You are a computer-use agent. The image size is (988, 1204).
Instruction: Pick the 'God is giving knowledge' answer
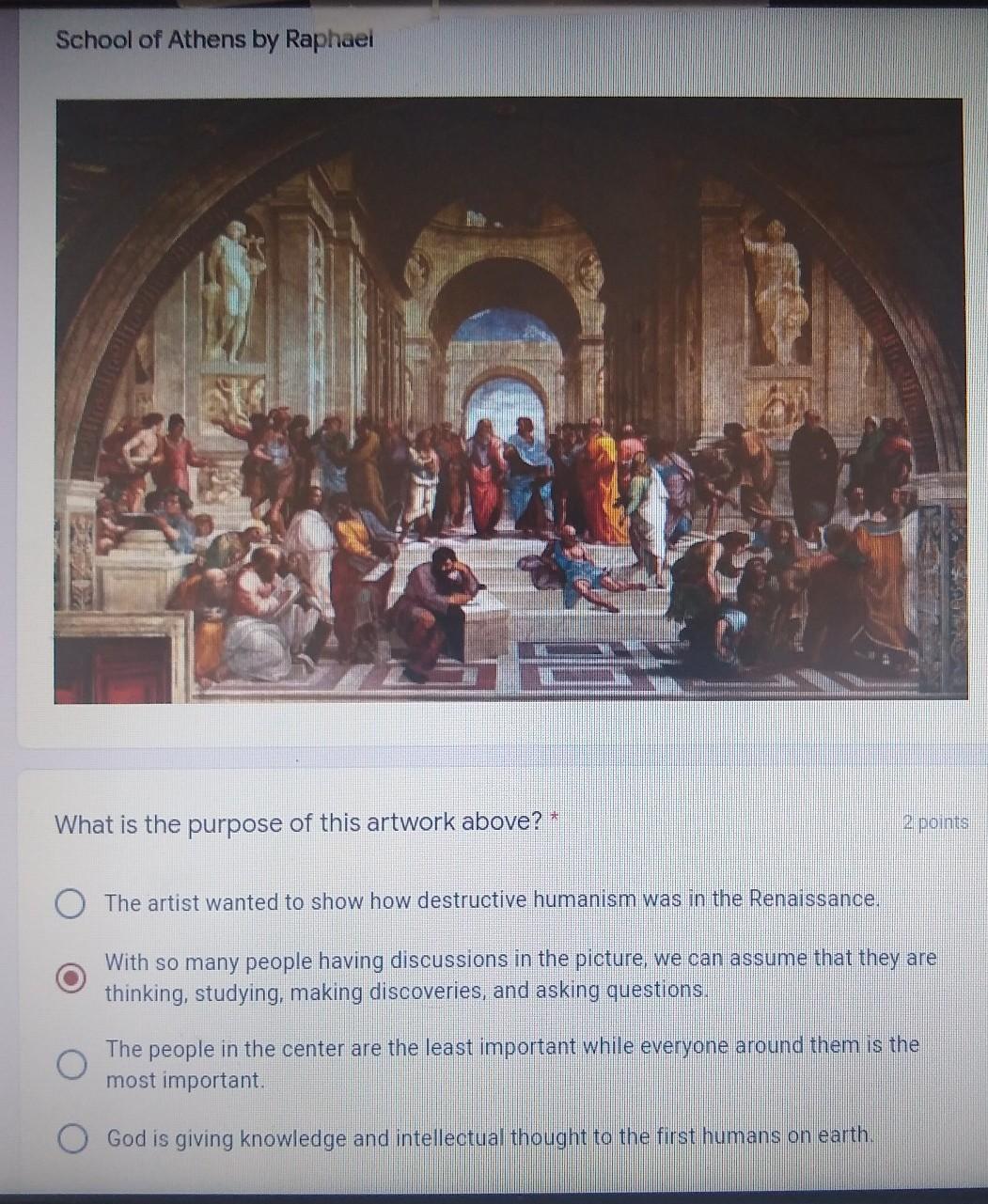point(72,1139)
